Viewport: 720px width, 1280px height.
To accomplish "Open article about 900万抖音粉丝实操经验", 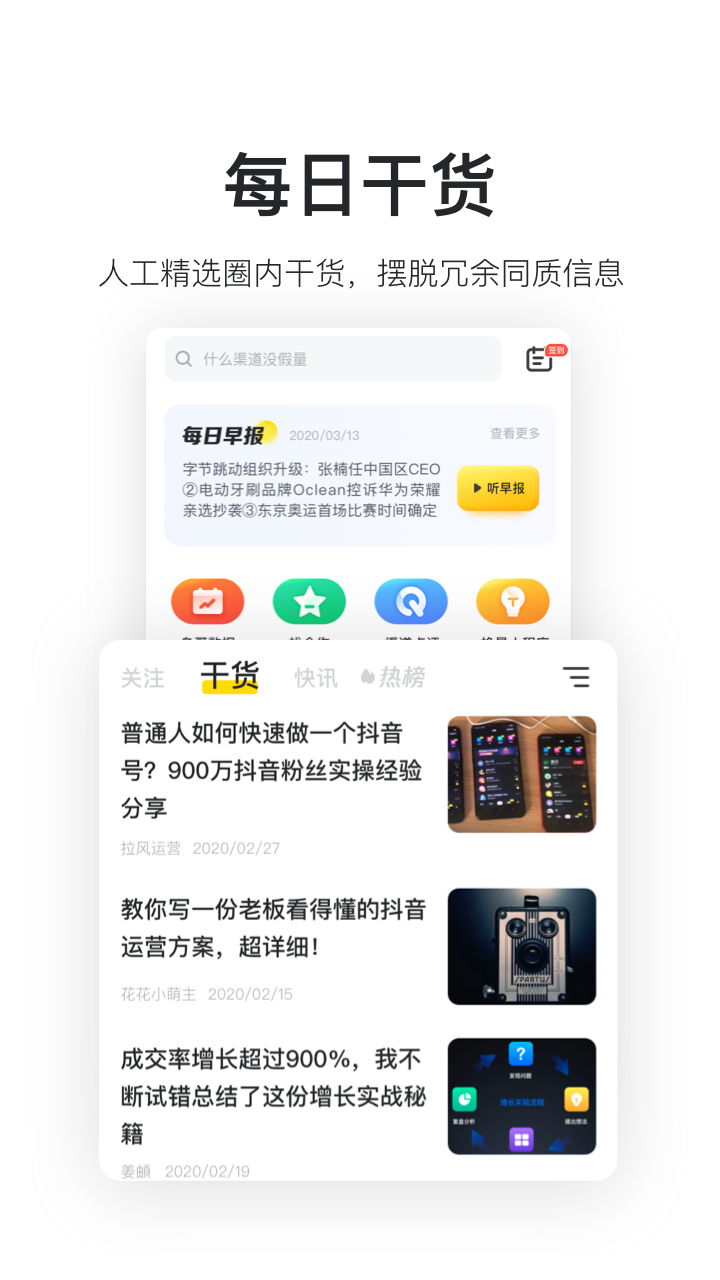I will point(270,771).
